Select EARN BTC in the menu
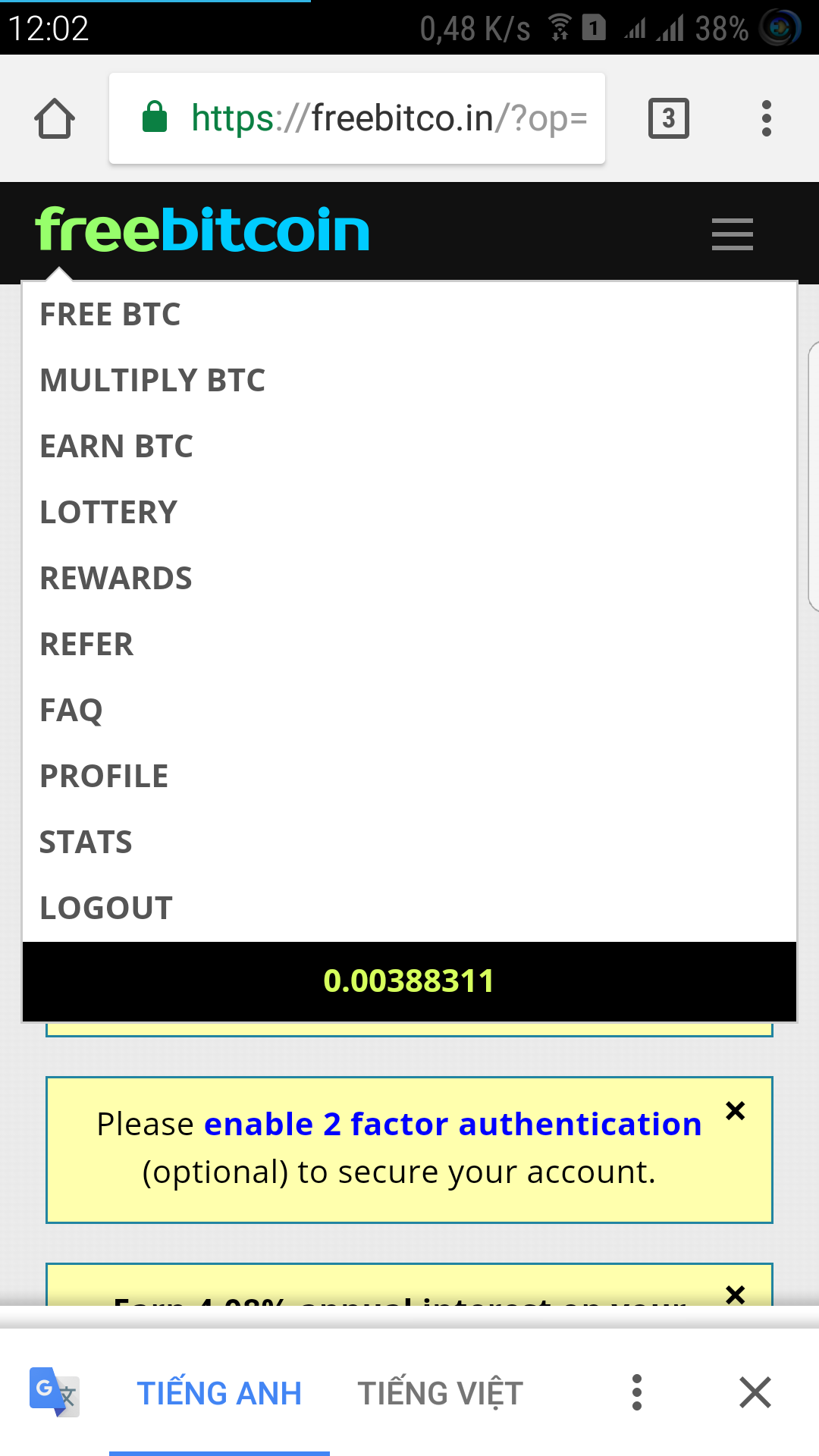 [x=116, y=447]
